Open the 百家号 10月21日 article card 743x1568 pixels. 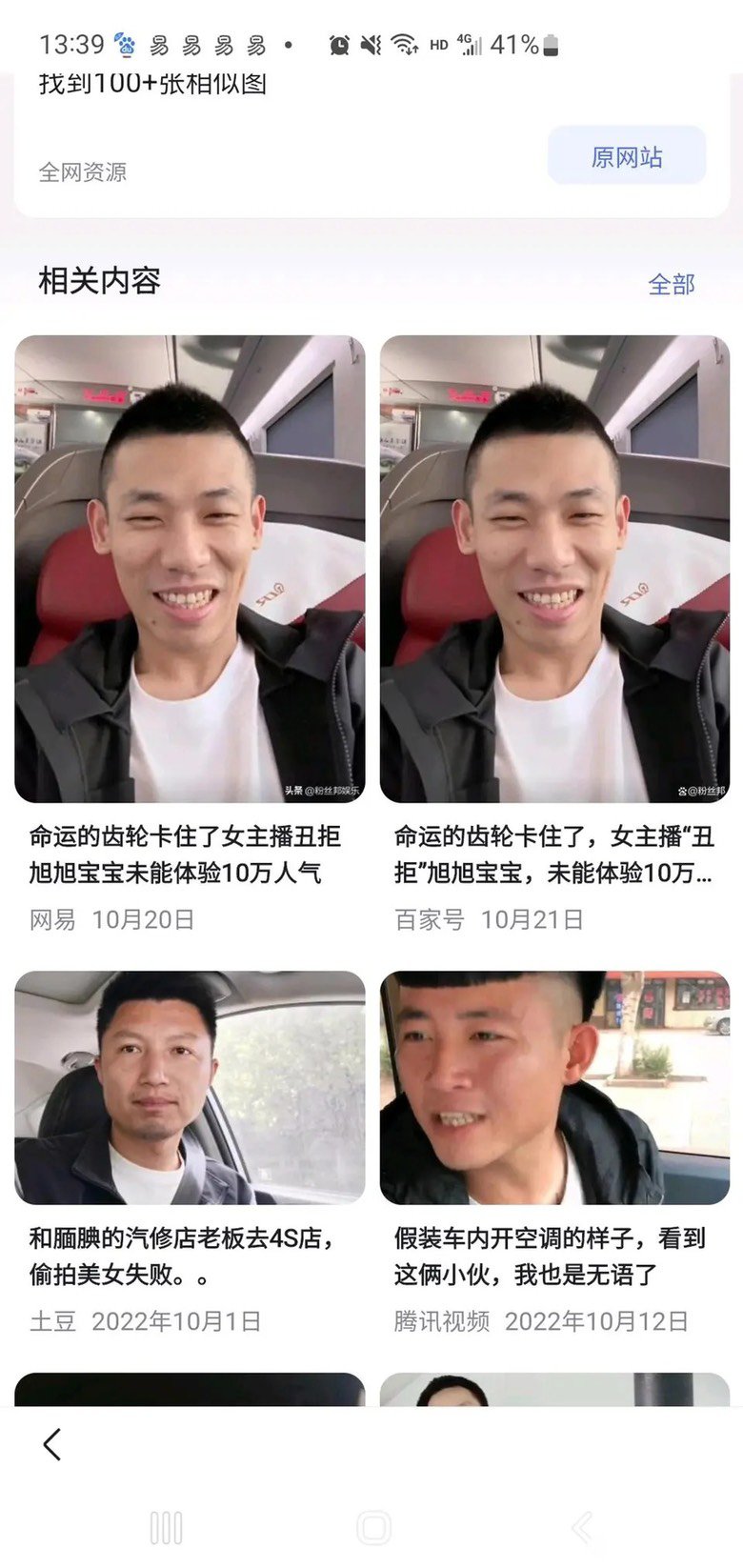[x=554, y=635]
